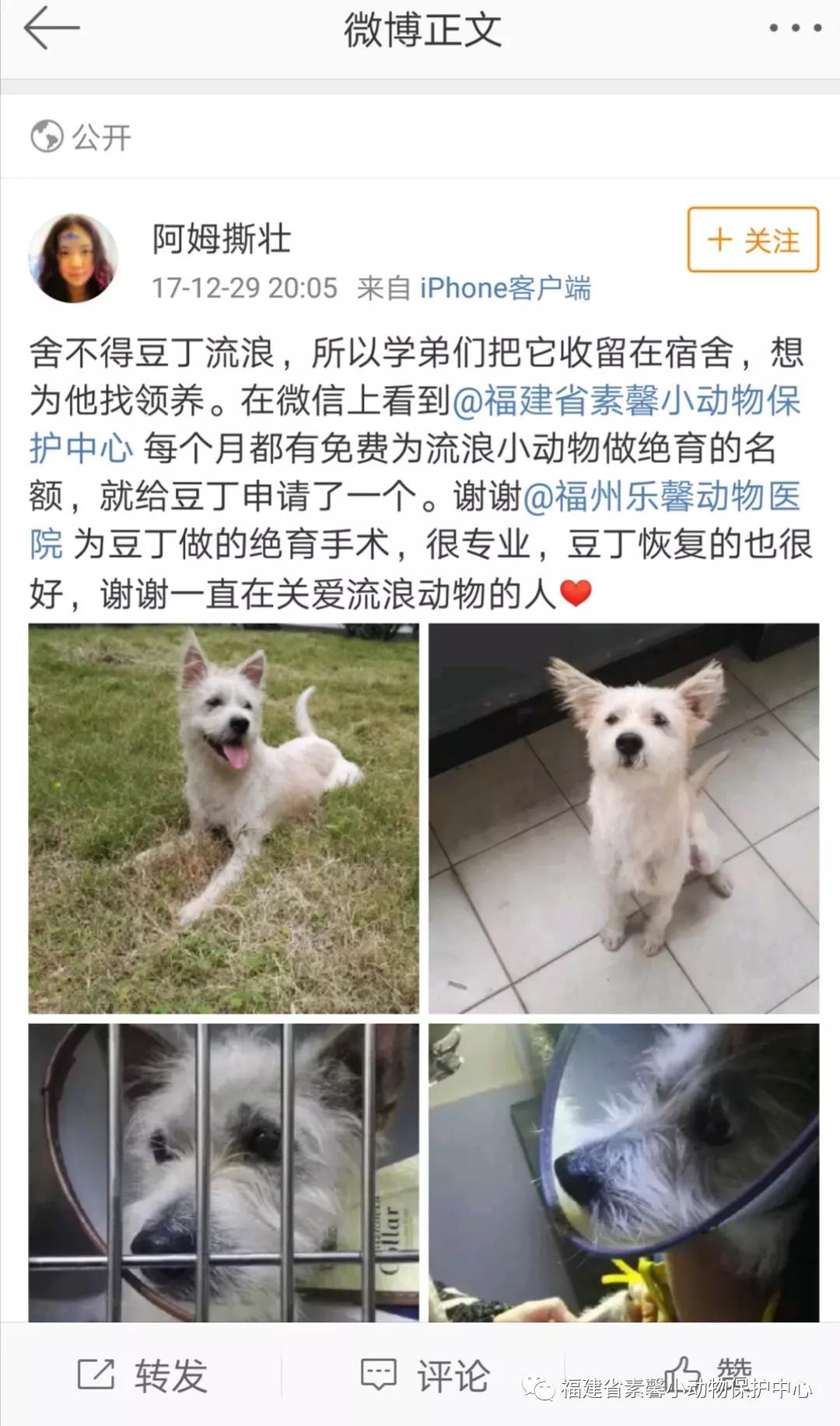Go back using the arrow icon

click(x=51, y=29)
